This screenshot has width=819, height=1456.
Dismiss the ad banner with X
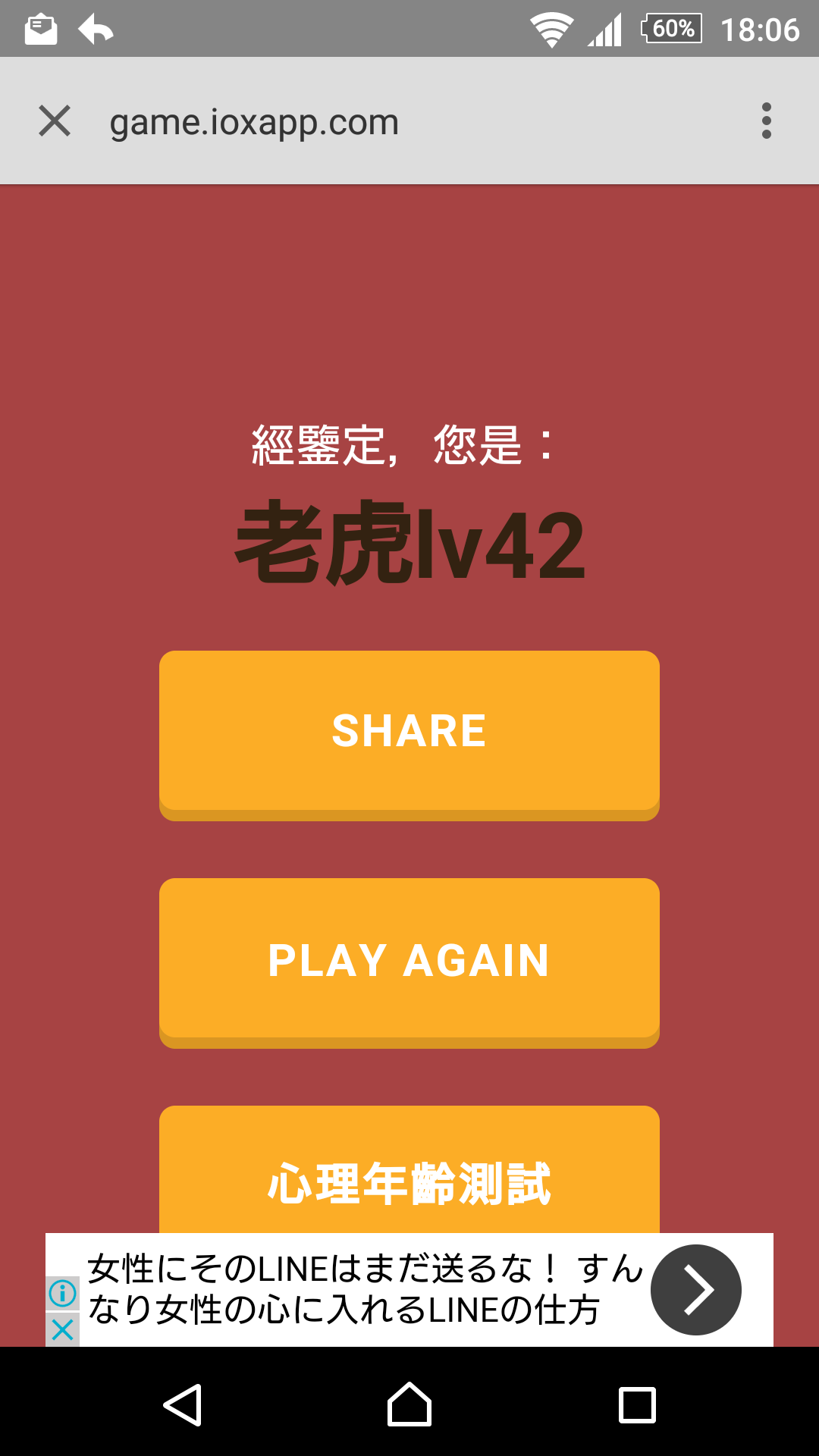click(x=63, y=1329)
